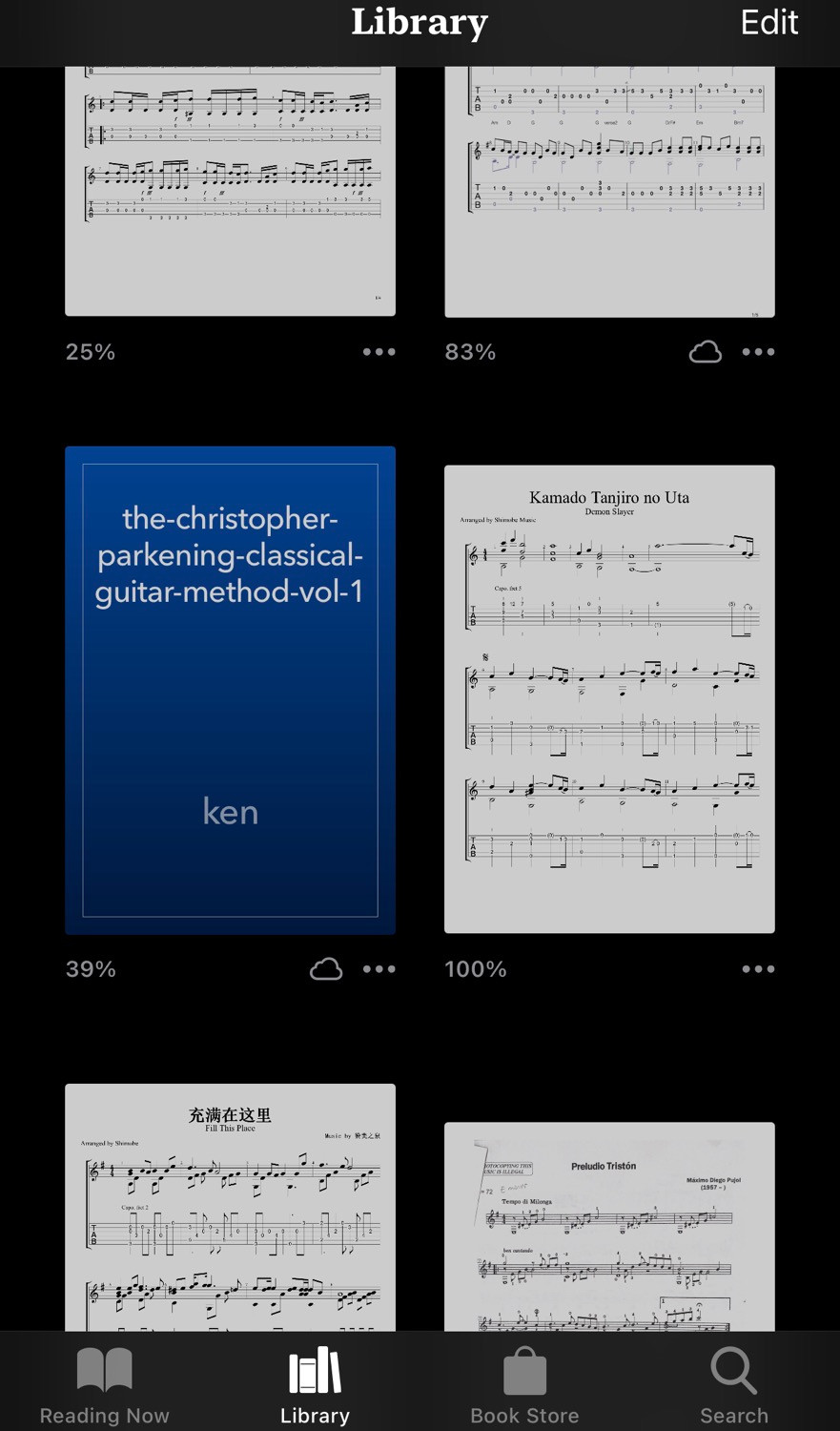This screenshot has width=840, height=1431.
Task: Open the sheet music that is 25% read
Action: coord(230,191)
